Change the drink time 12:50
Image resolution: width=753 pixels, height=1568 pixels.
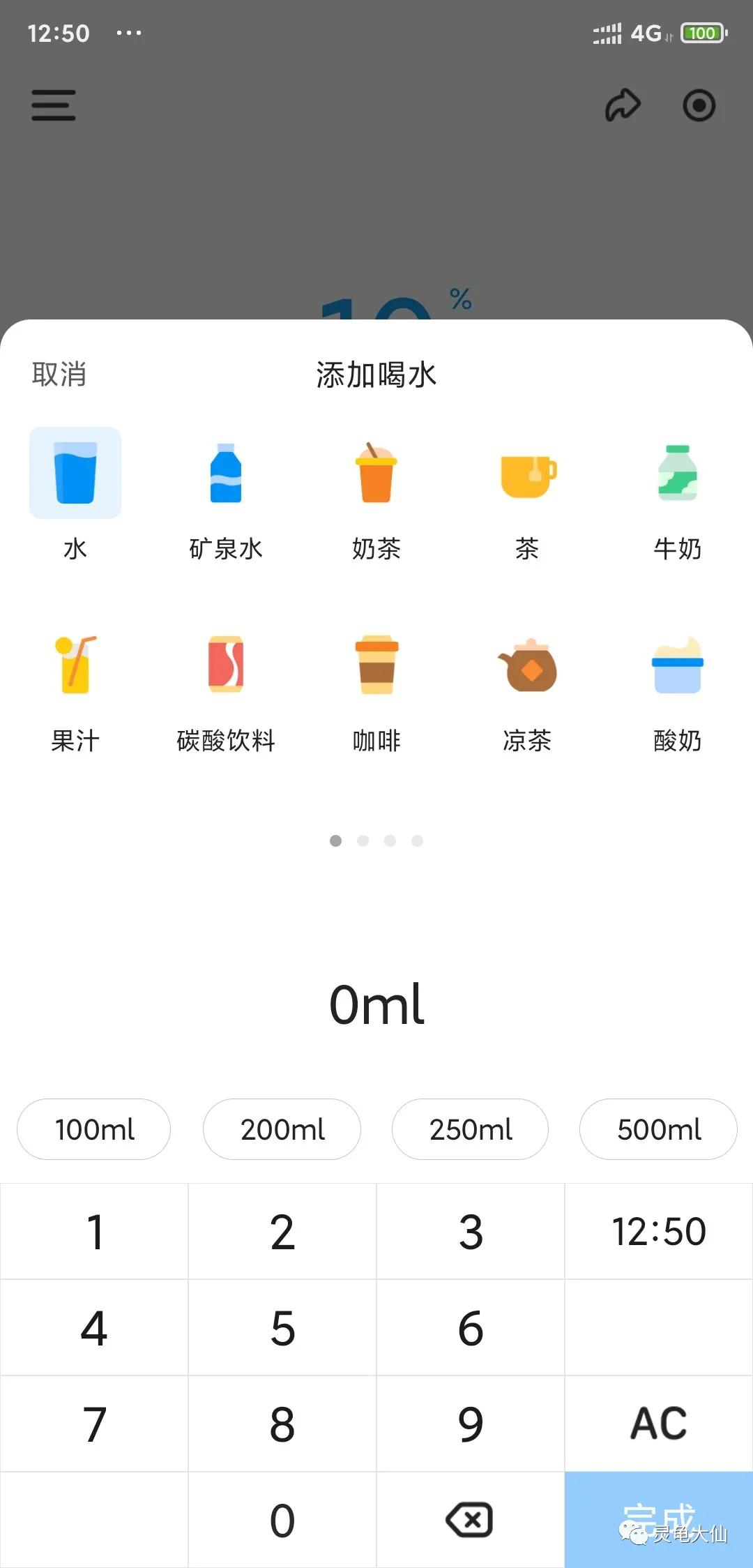click(x=658, y=1231)
